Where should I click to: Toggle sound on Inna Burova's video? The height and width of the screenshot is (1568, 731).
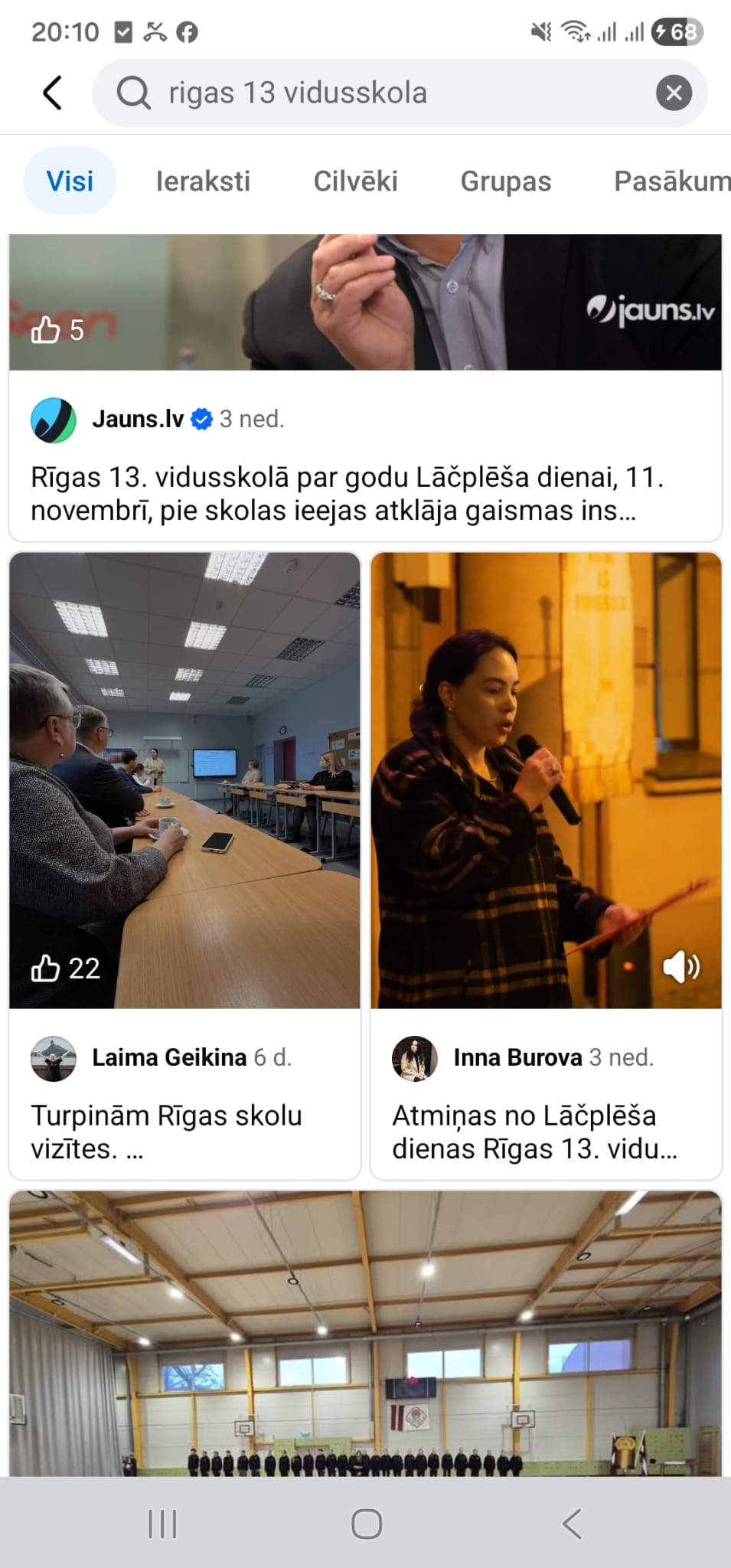point(680,967)
